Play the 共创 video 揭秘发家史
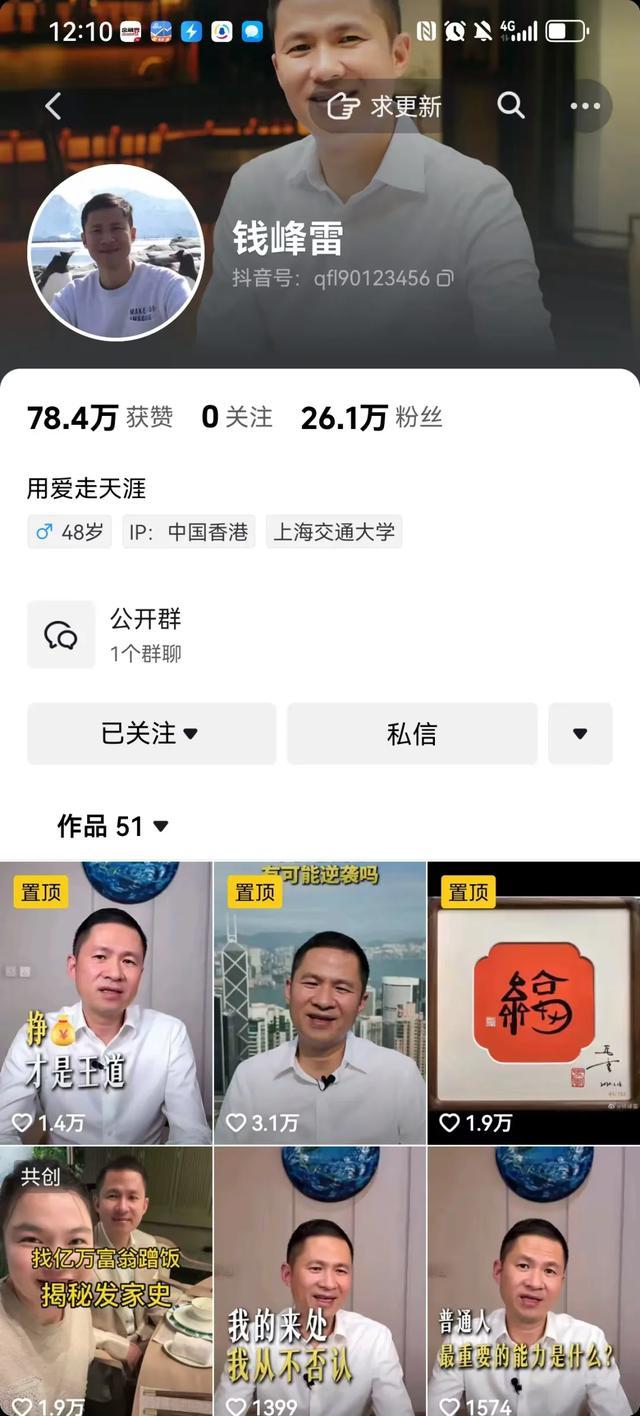Viewport: 640px width, 1416px height. click(x=106, y=1282)
